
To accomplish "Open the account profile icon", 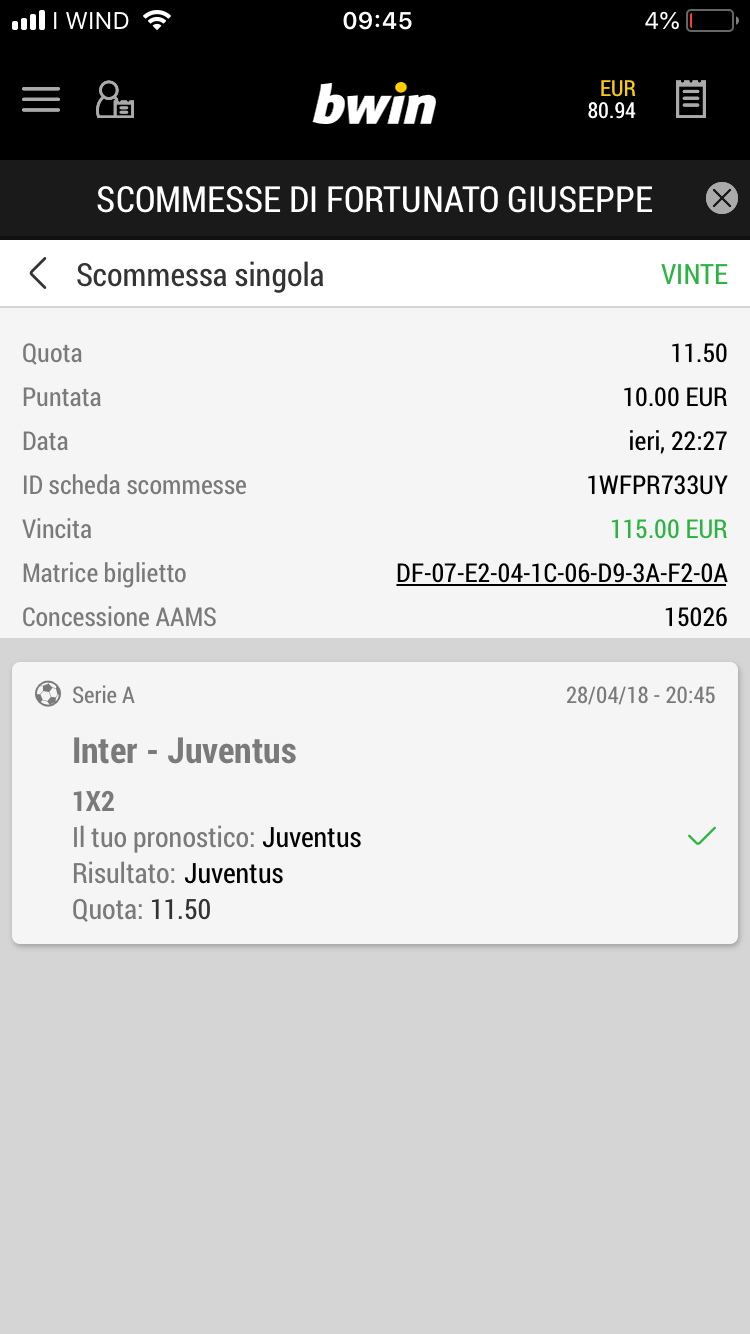I will pyautogui.click(x=115, y=100).
